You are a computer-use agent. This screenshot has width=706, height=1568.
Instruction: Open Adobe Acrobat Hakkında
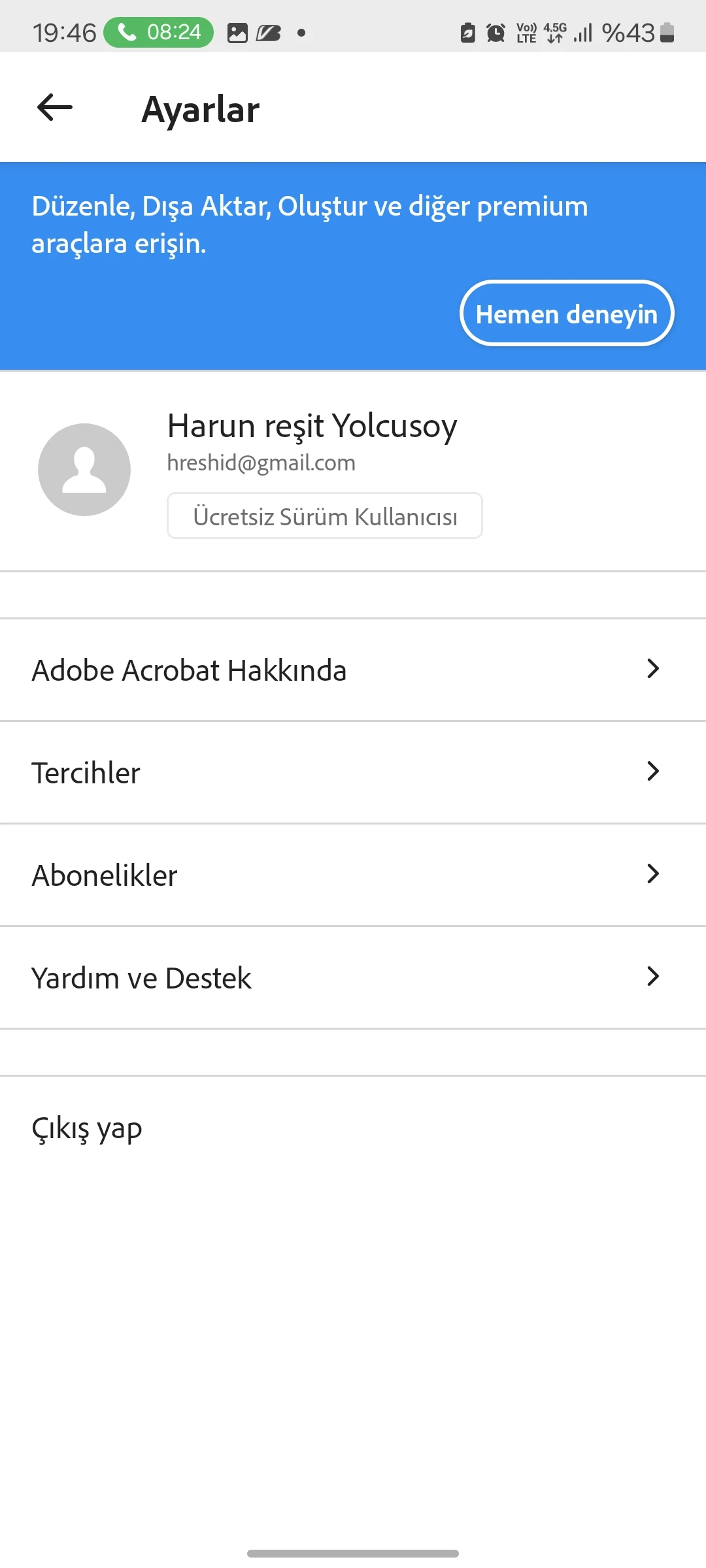(x=353, y=670)
